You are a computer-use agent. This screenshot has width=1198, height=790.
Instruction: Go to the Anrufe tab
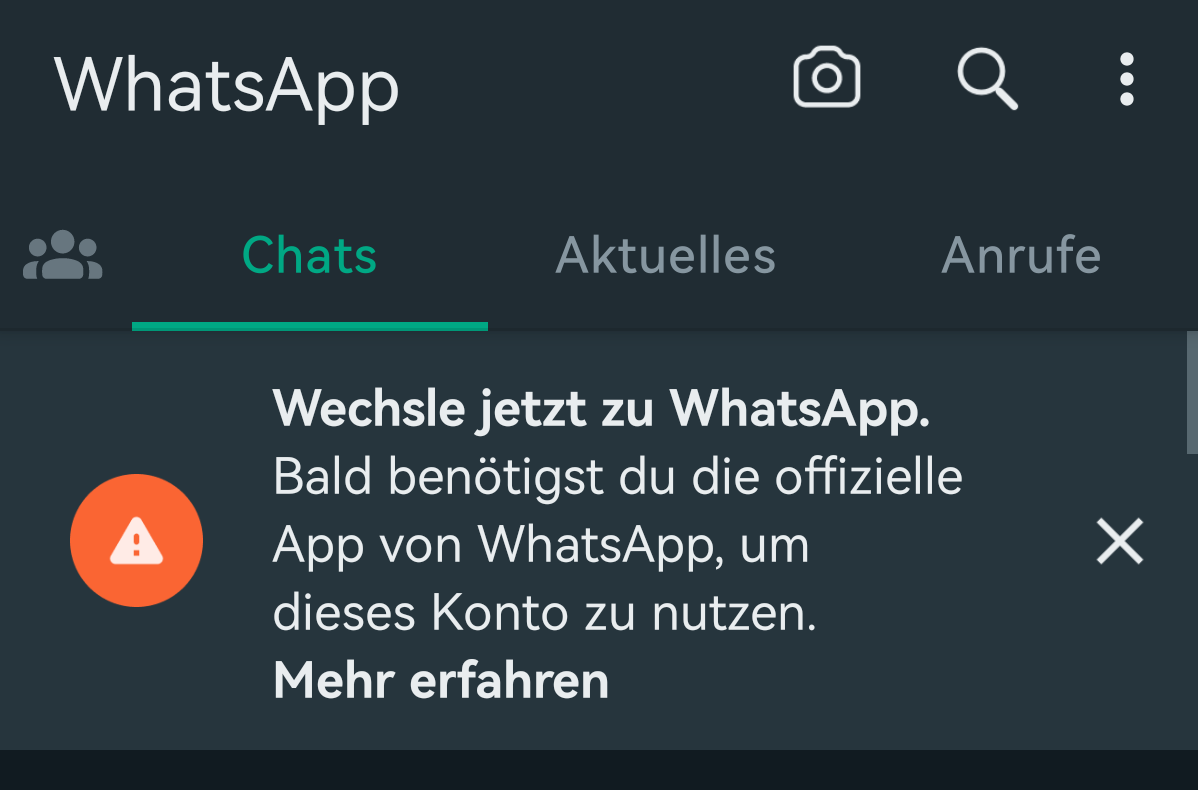1021,256
